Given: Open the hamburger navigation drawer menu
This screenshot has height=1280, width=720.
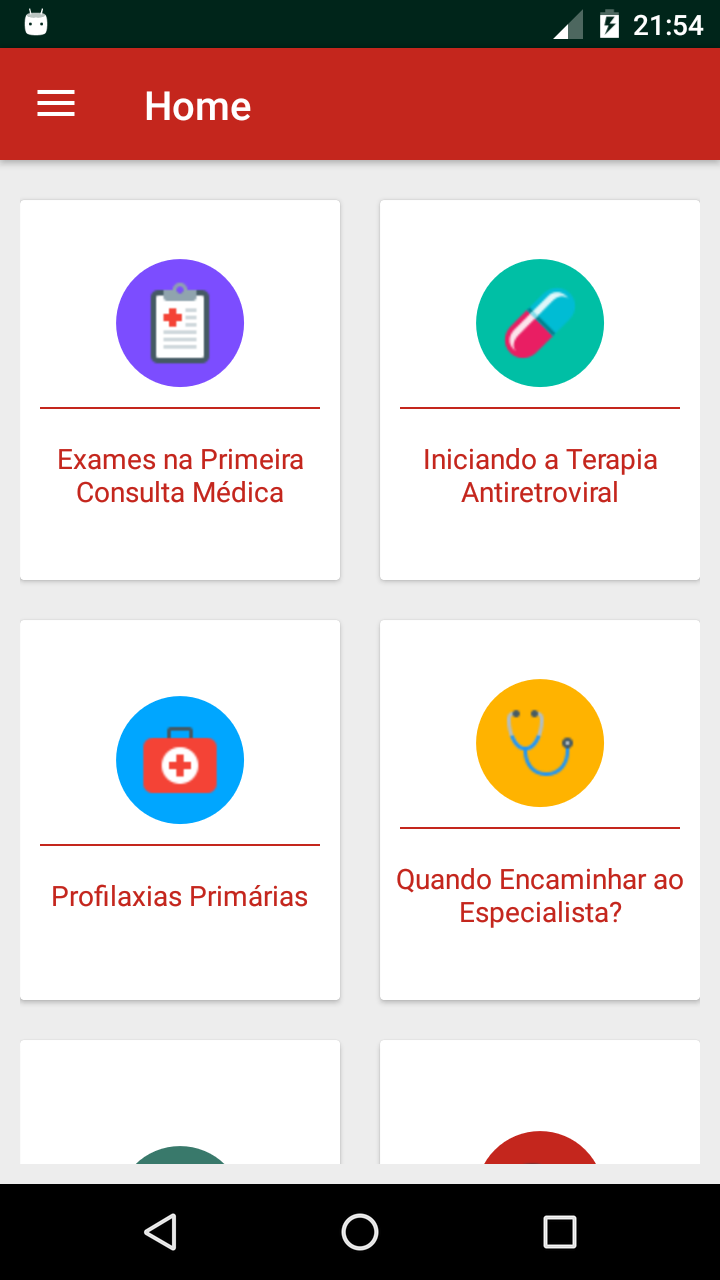Looking at the screenshot, I should point(56,104).
